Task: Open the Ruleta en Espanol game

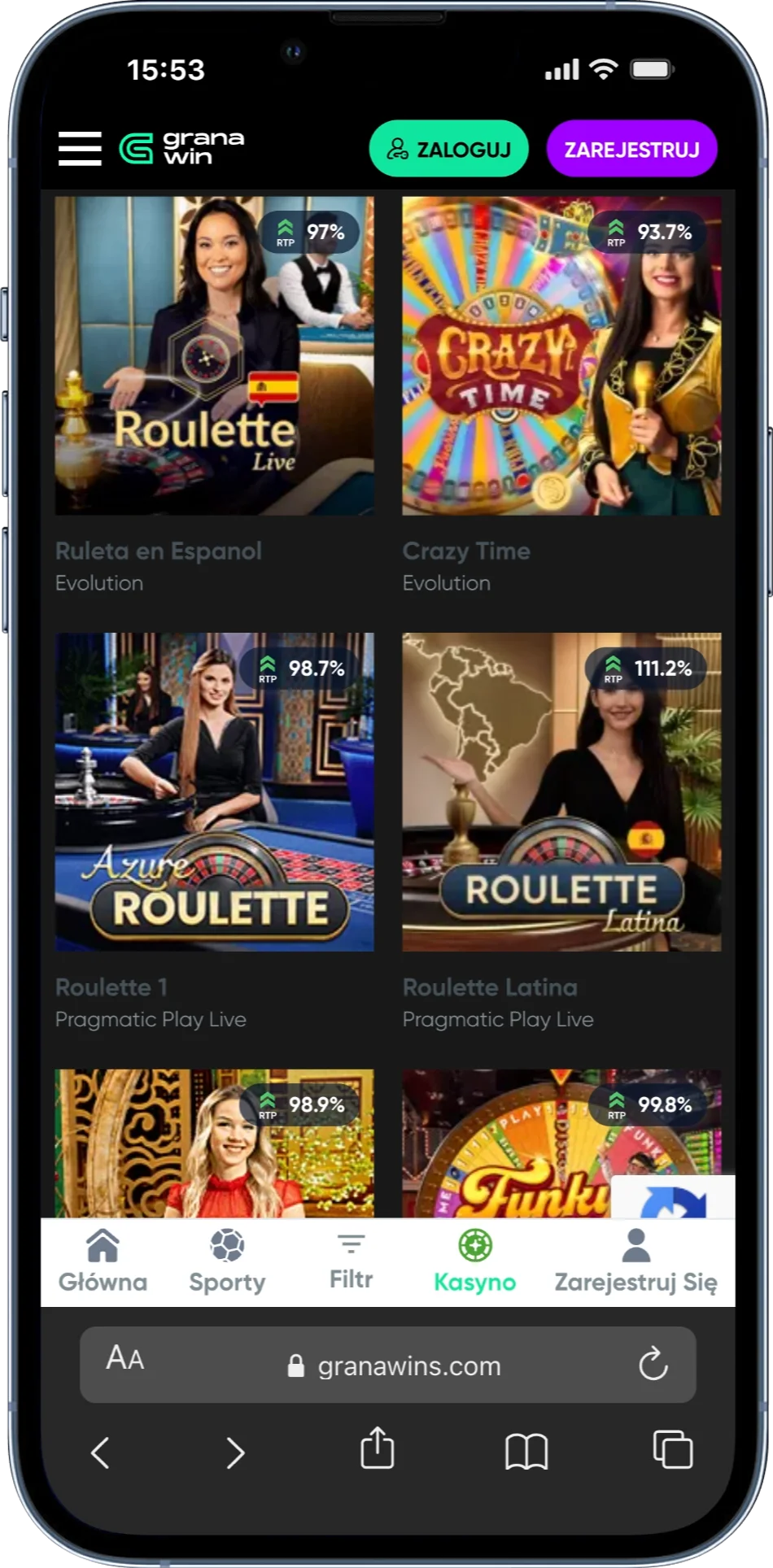Action: tap(214, 355)
